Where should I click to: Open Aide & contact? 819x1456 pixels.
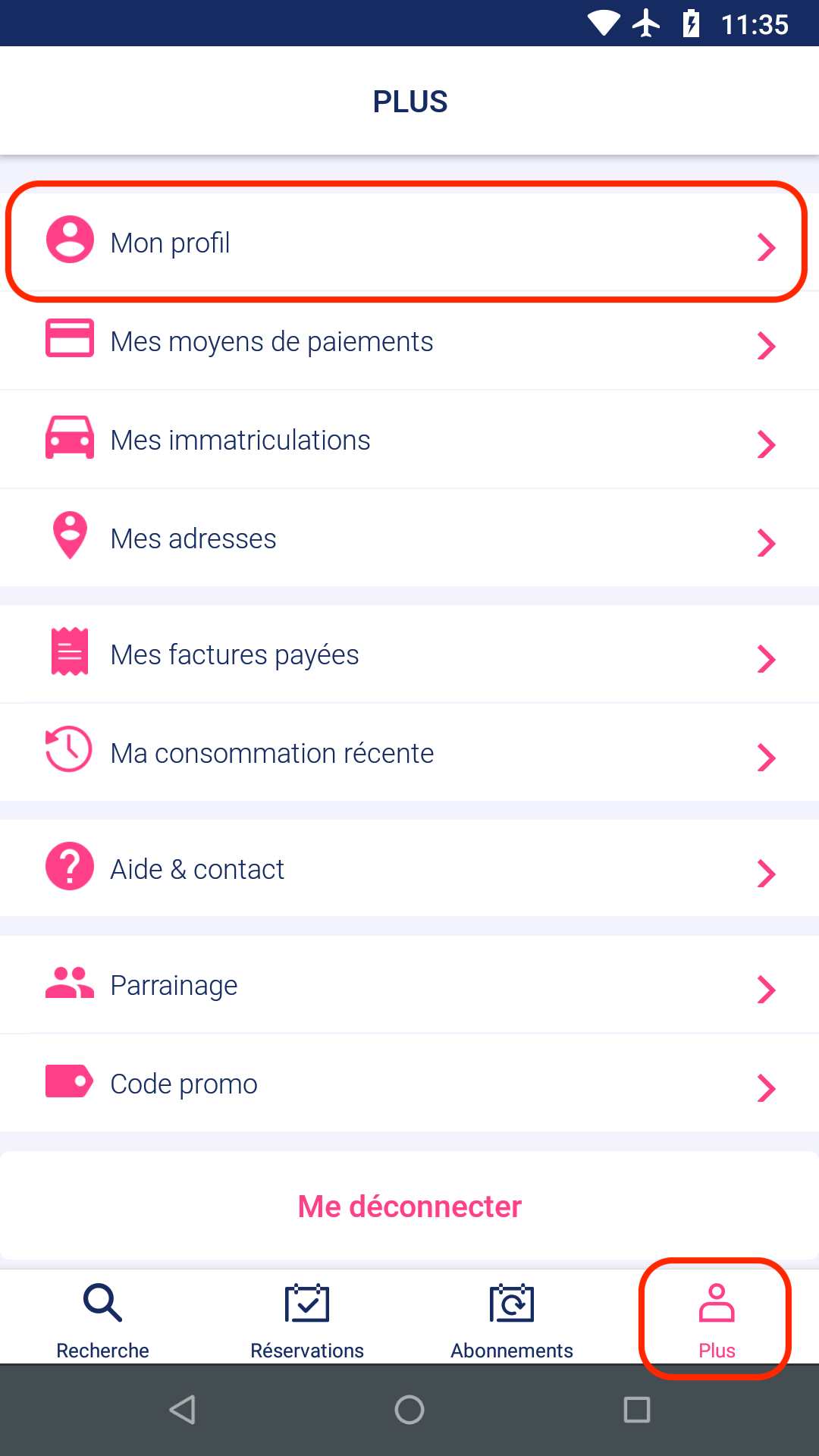click(409, 869)
